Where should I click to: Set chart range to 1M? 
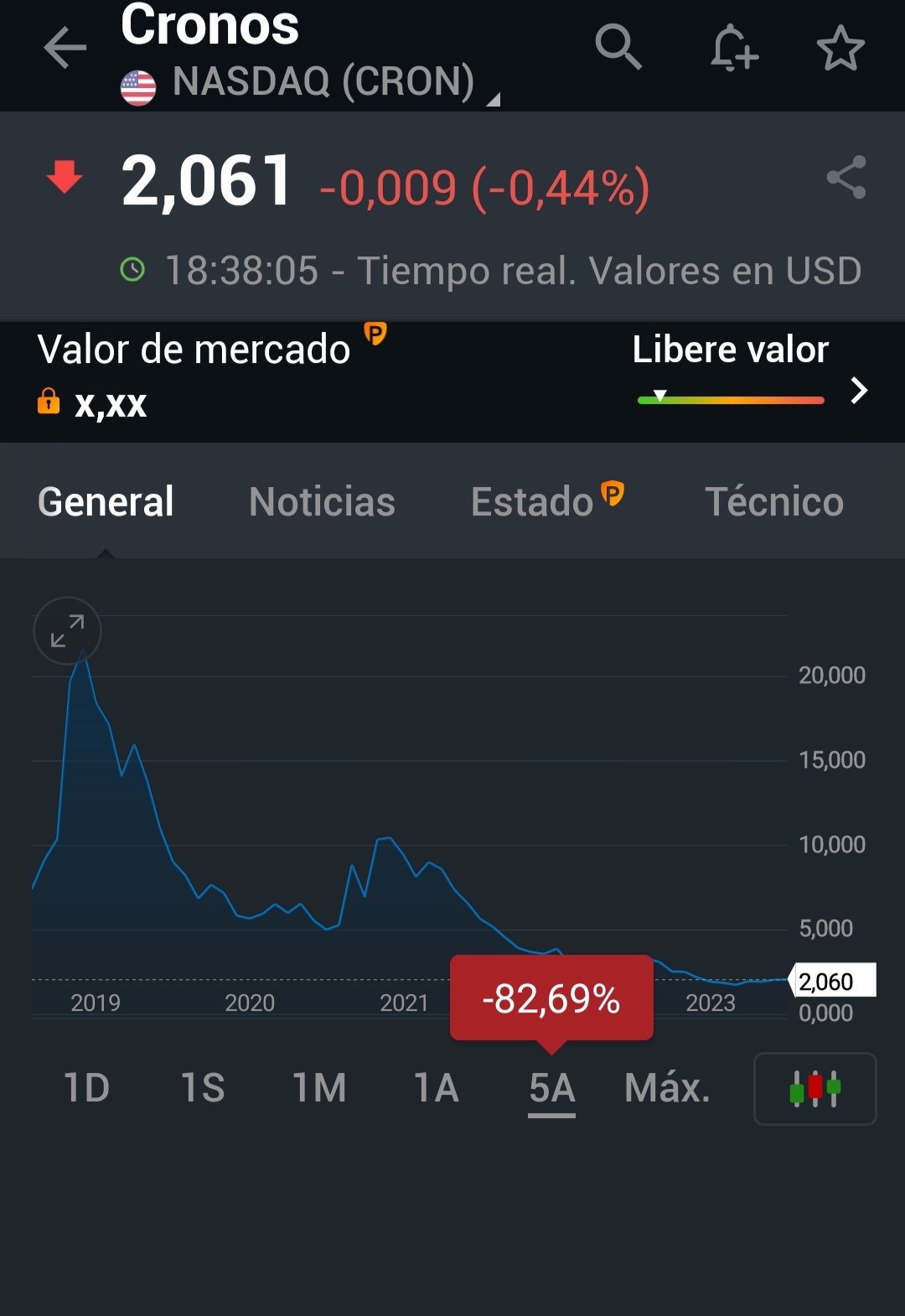tap(319, 1089)
